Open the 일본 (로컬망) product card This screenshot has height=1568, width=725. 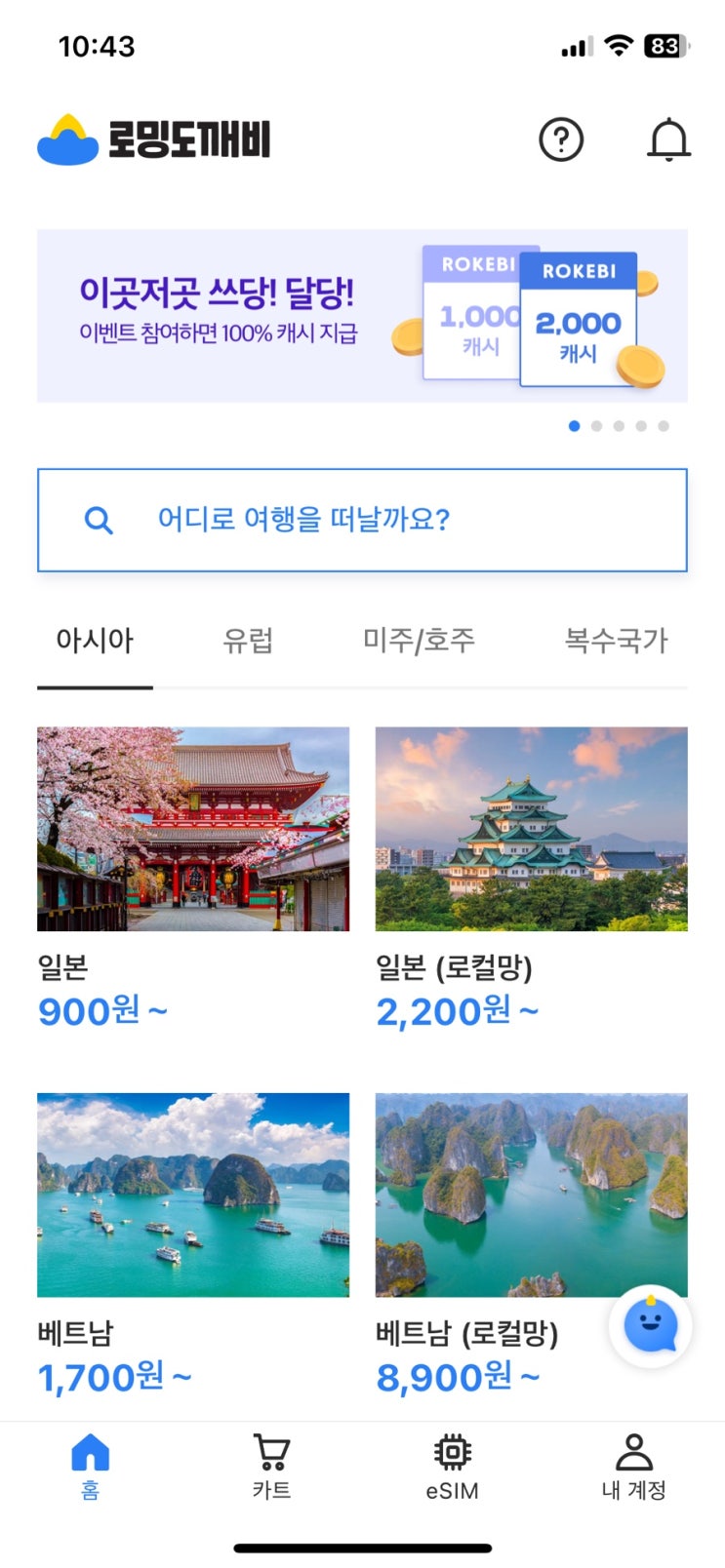click(x=531, y=829)
